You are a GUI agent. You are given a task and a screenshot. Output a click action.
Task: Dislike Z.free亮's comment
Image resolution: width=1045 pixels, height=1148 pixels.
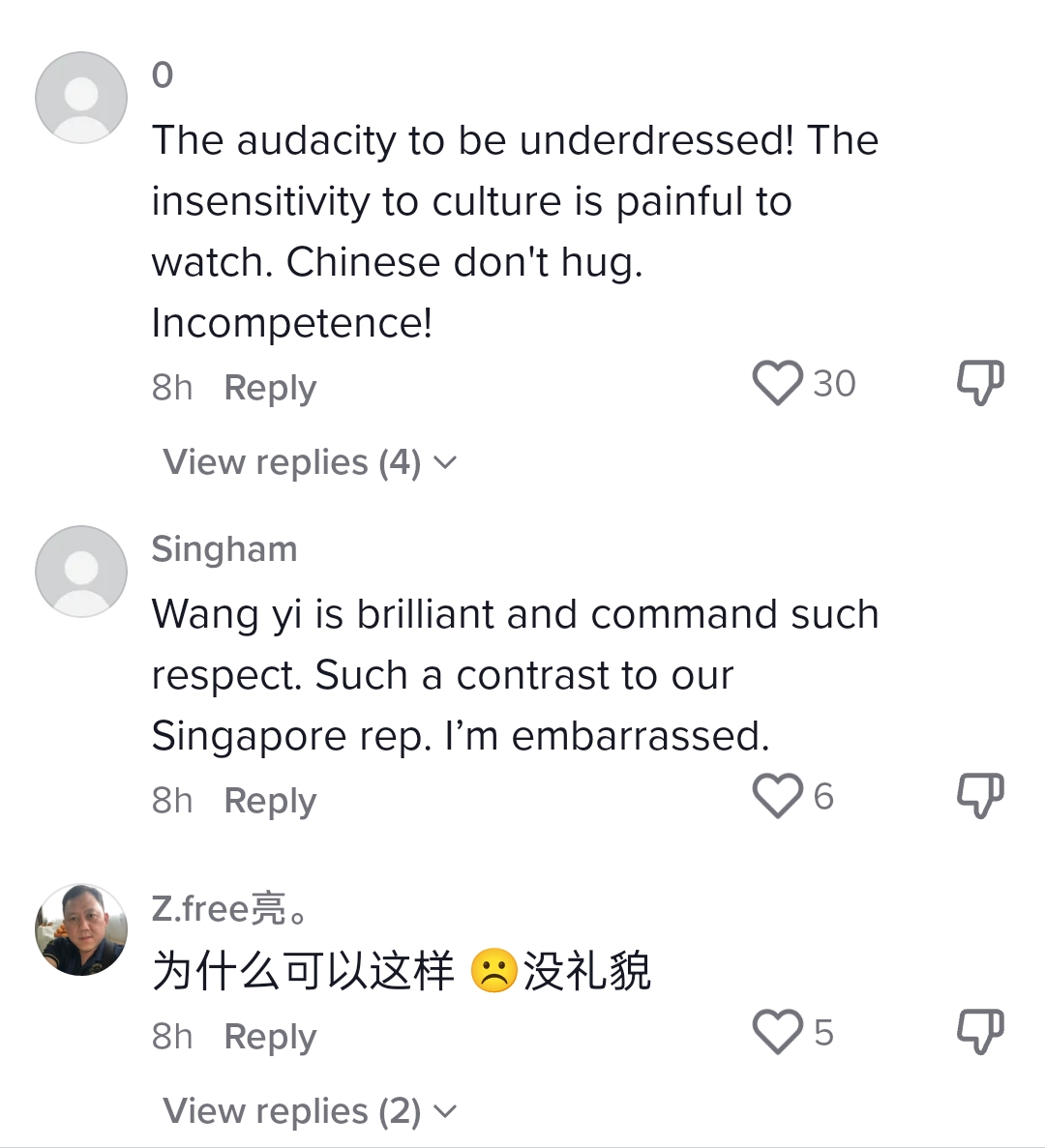click(x=980, y=1032)
